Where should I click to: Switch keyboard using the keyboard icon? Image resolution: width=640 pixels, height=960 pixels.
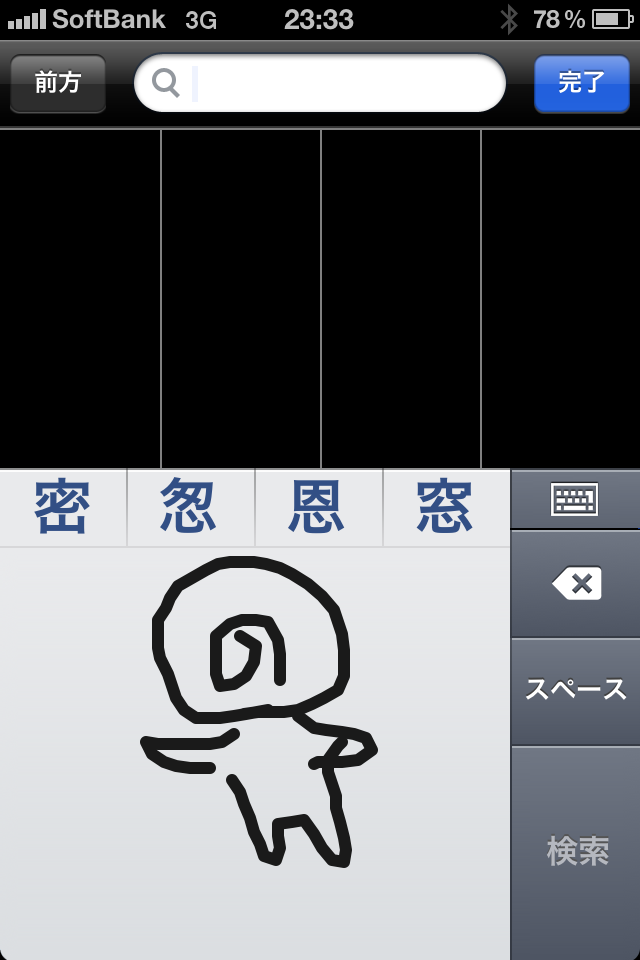point(575,498)
